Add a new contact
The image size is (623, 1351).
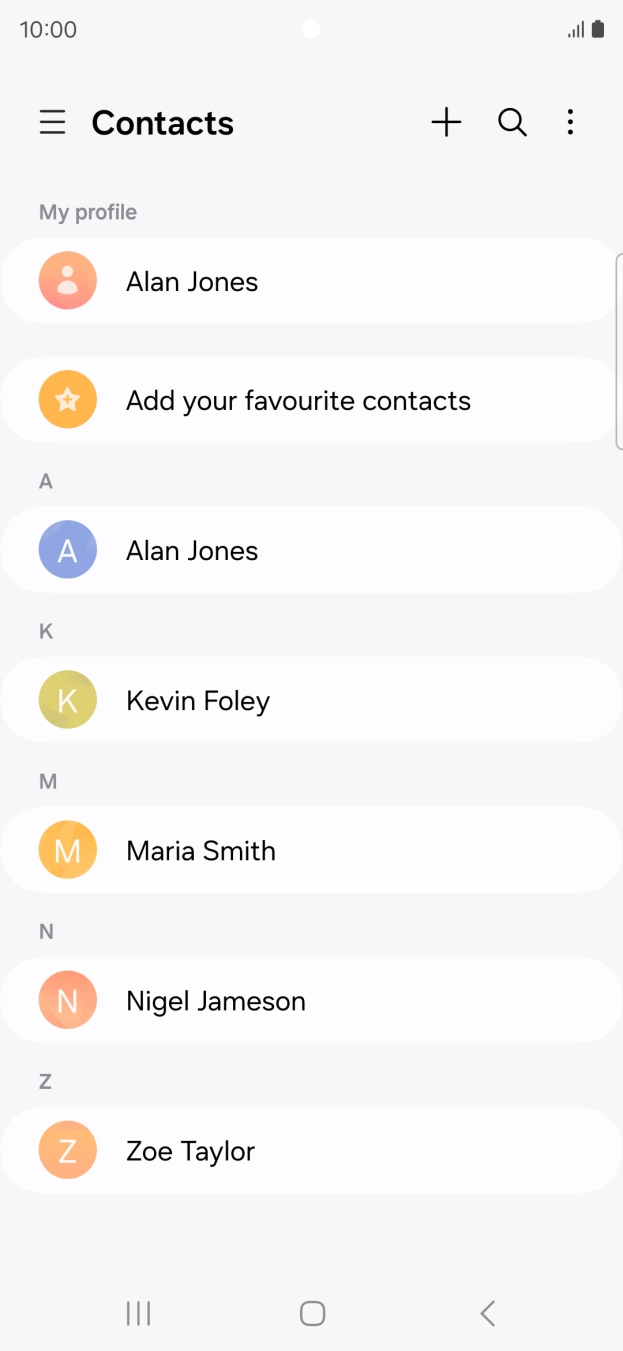click(446, 123)
